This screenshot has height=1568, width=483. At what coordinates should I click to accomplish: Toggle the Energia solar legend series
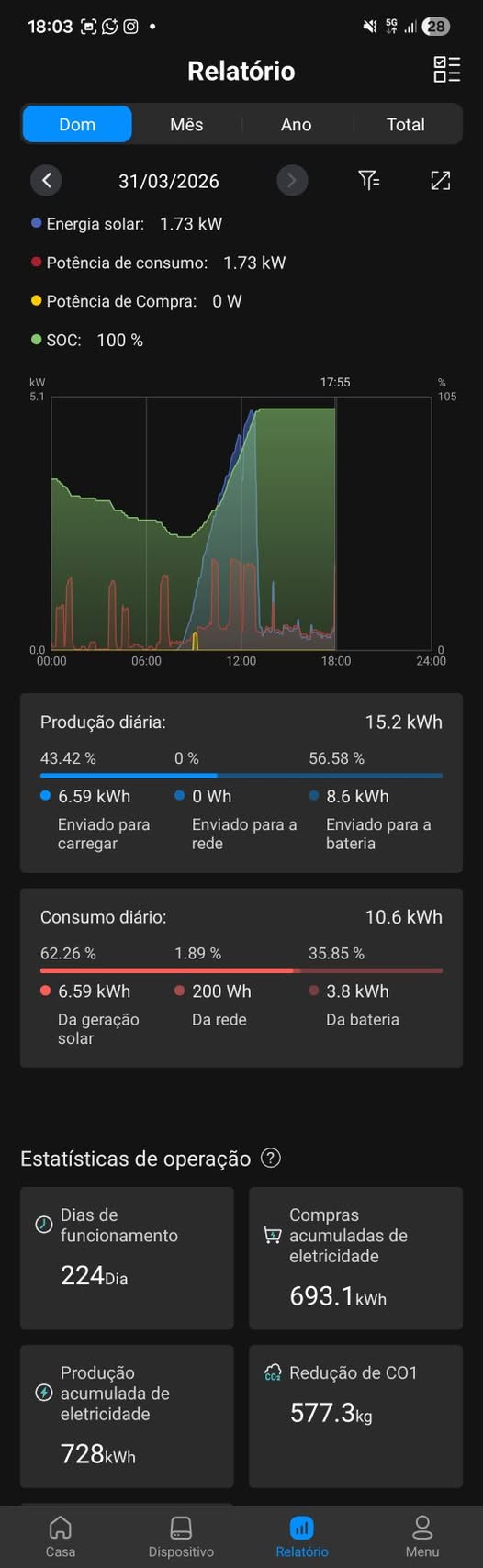click(127, 224)
